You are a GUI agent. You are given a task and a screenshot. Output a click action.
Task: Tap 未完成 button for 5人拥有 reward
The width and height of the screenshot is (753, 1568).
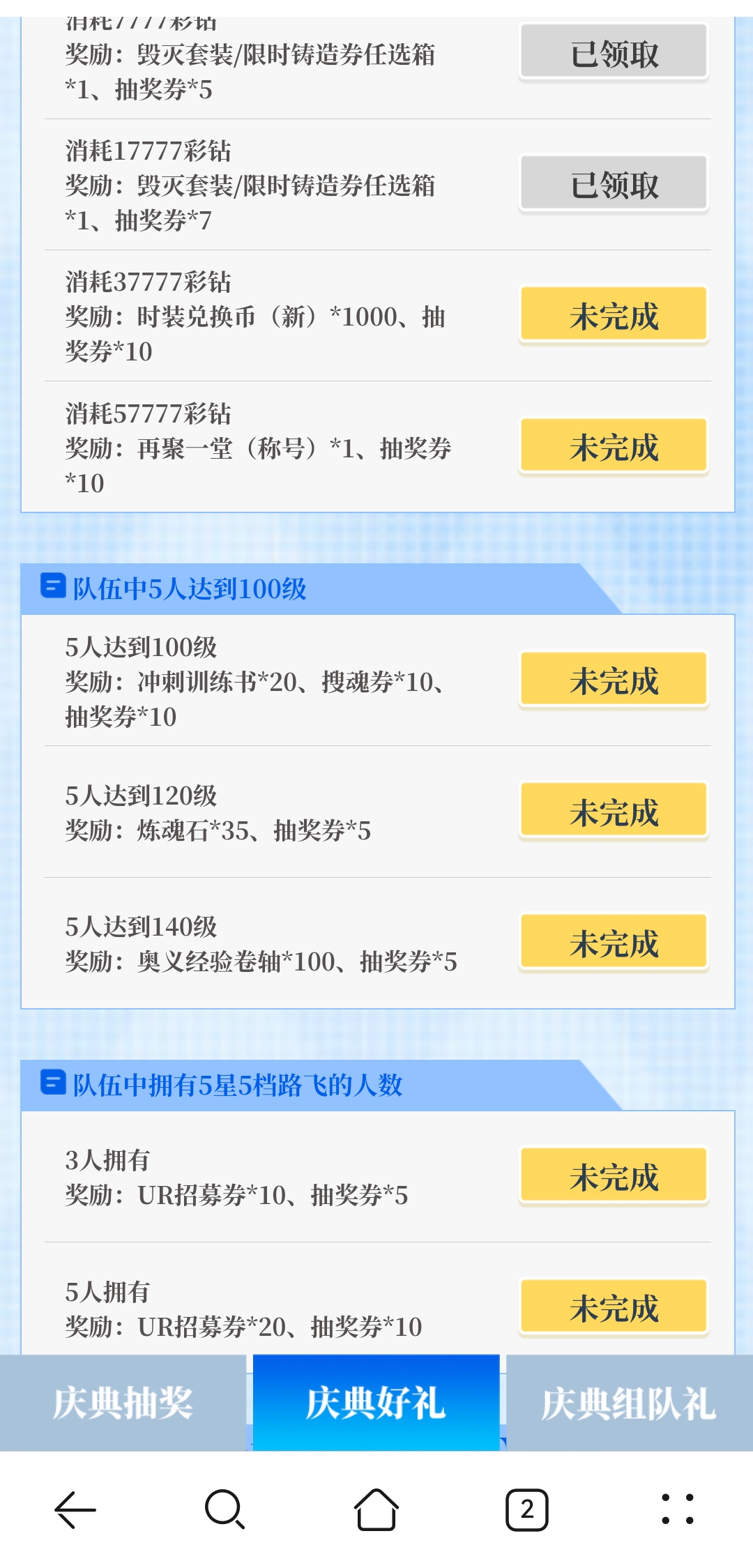(614, 1307)
